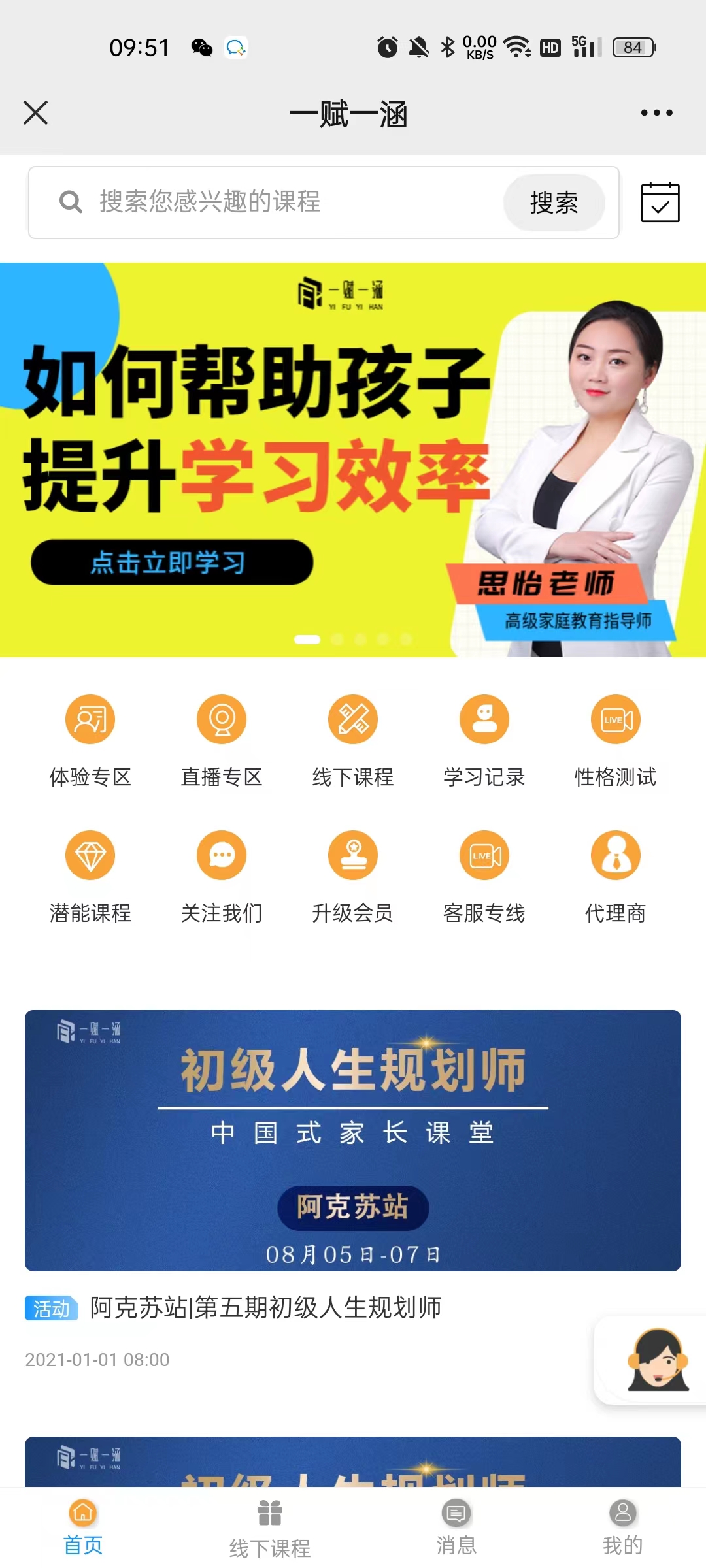This screenshot has height=1568, width=706.
Task: Switch to the 我的 tab
Action: coord(622,1527)
